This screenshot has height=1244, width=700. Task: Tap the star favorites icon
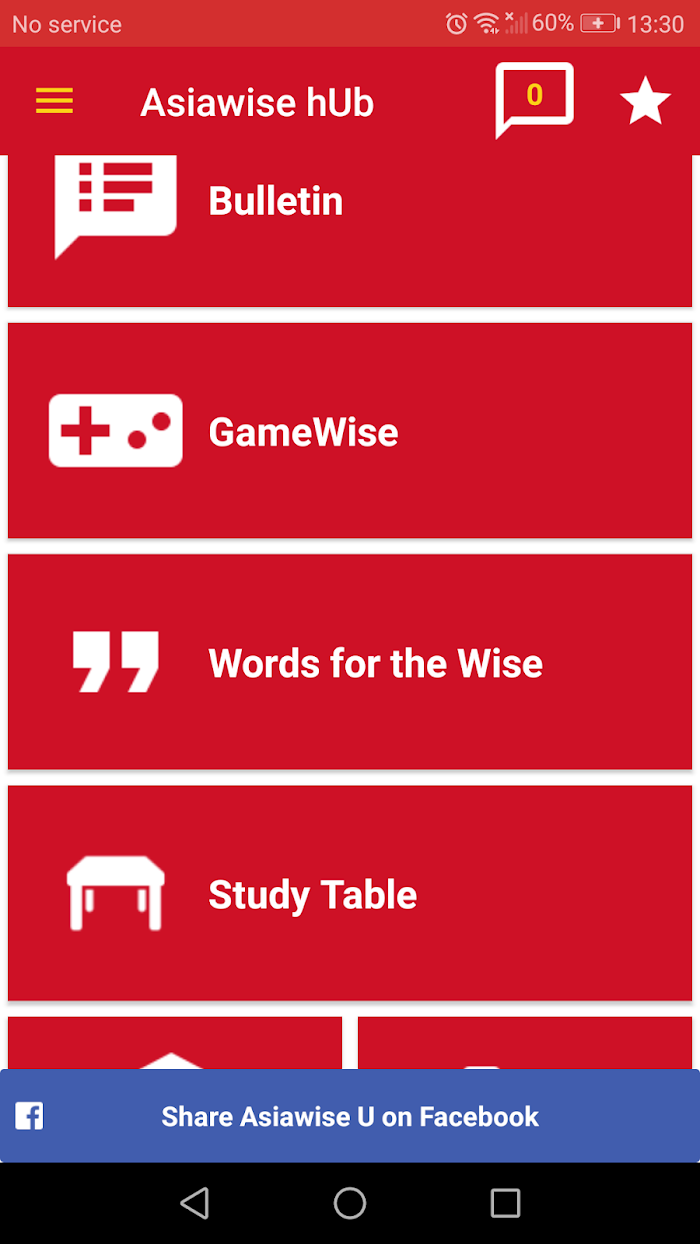point(645,101)
